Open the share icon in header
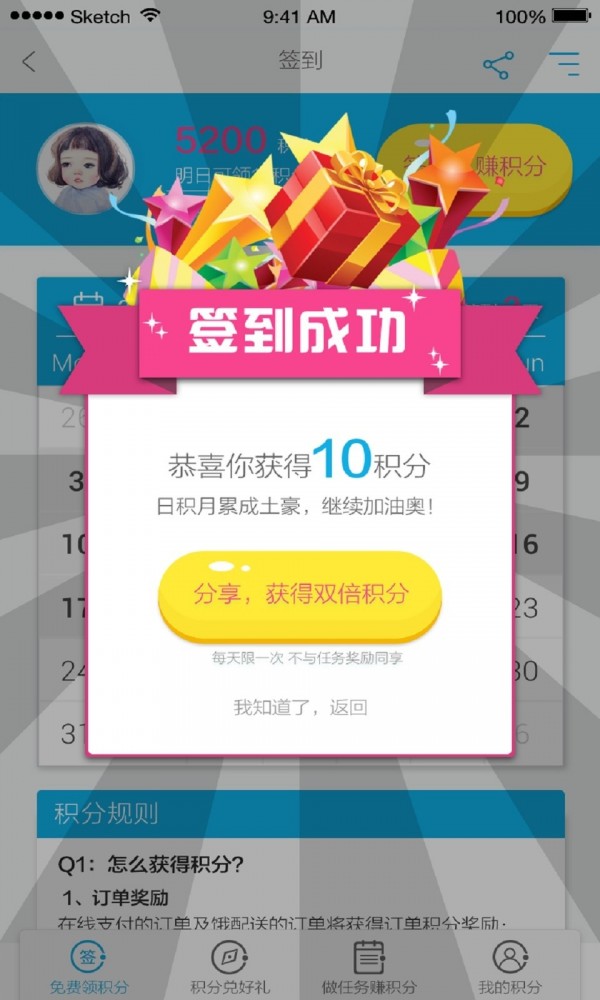Viewport: 600px width, 1000px height. tap(498, 65)
